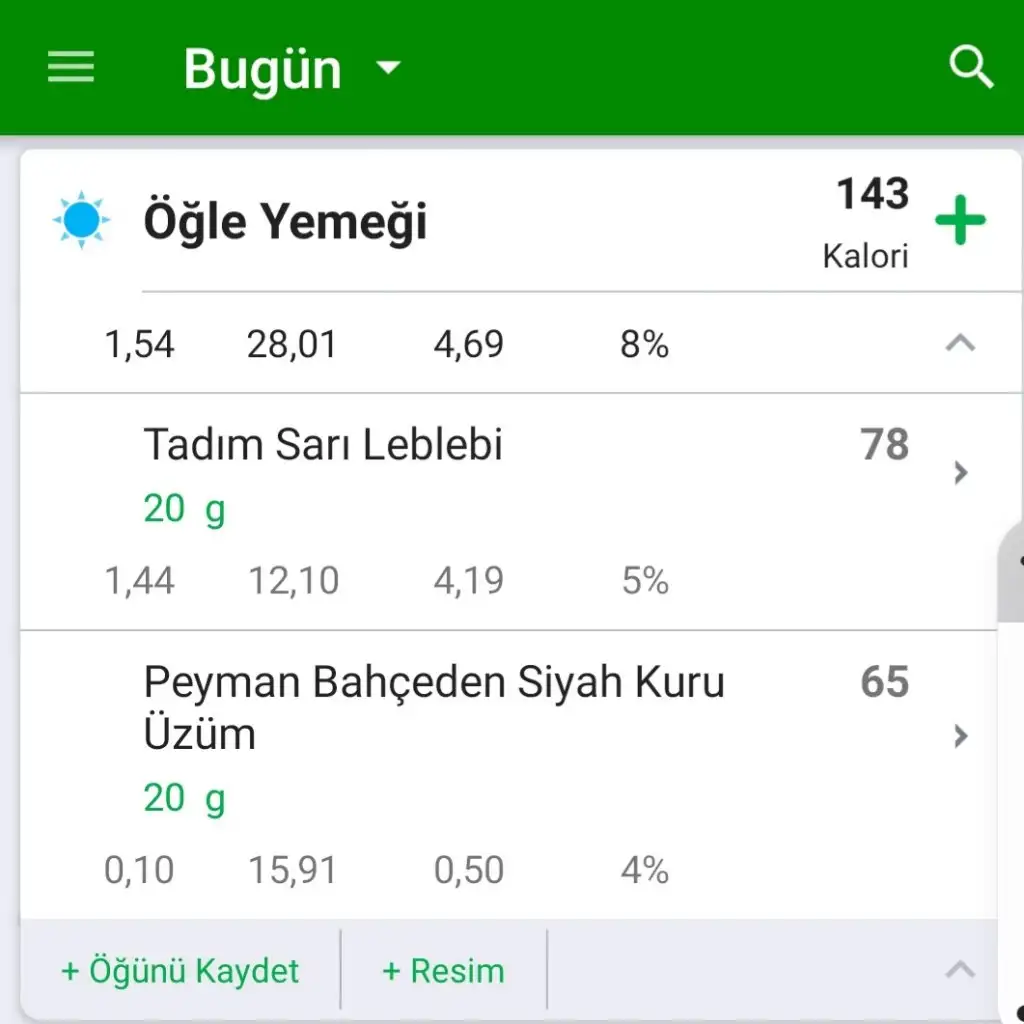The image size is (1024, 1024).
Task: Collapse the Öğle Yemeği nutrition summary
Action: coord(960,344)
